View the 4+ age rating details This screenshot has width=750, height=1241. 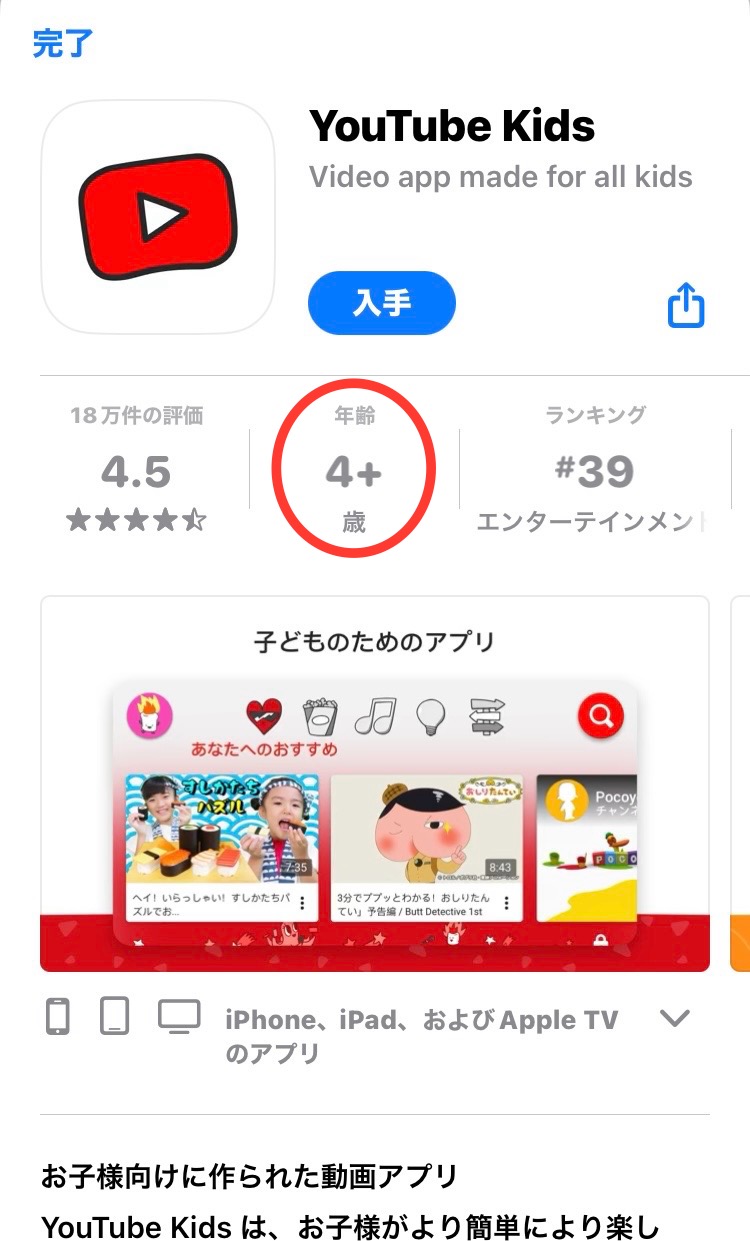tap(354, 470)
